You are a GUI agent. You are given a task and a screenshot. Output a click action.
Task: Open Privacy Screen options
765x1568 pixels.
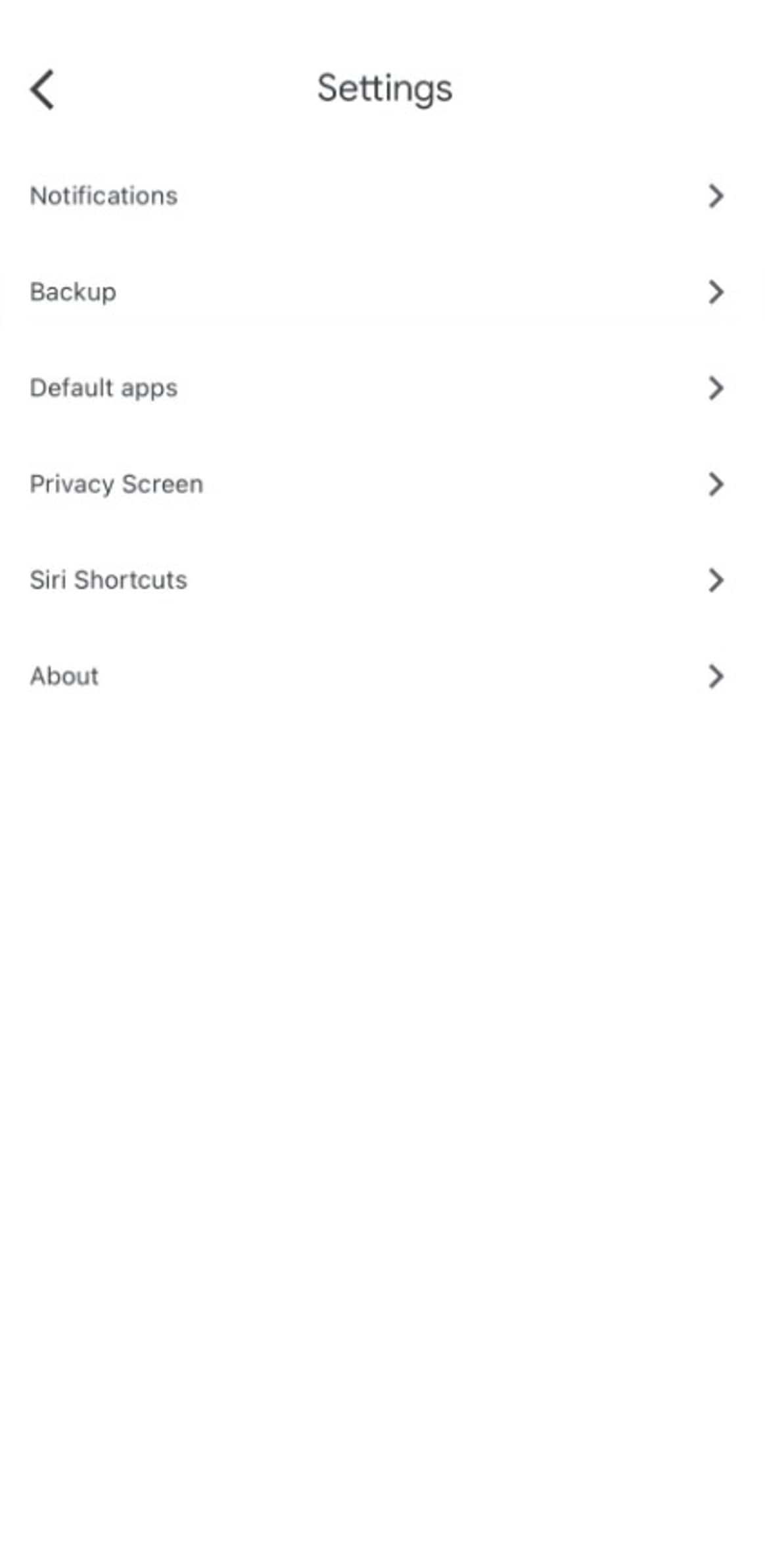tap(116, 484)
